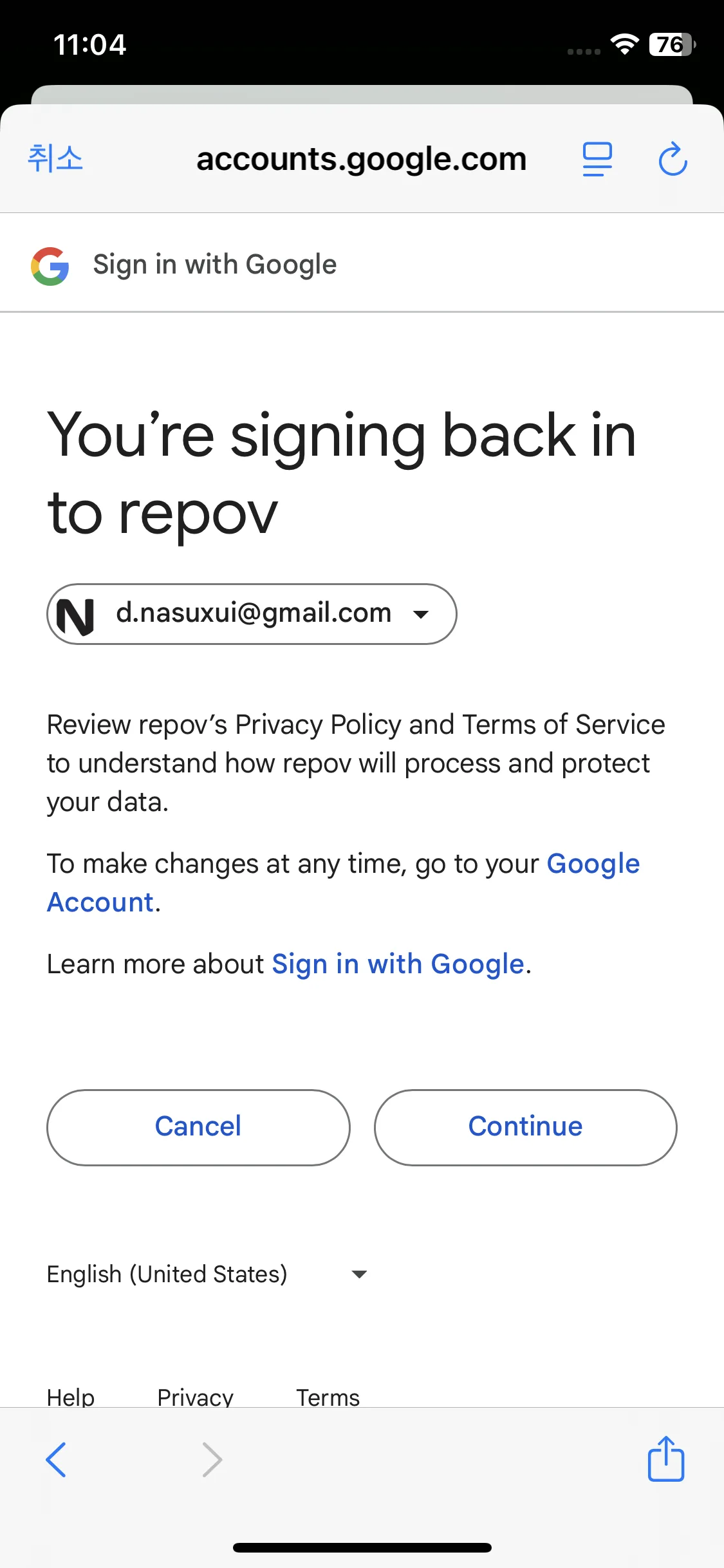Share this page via the share icon
724x1568 pixels.
(x=665, y=1459)
